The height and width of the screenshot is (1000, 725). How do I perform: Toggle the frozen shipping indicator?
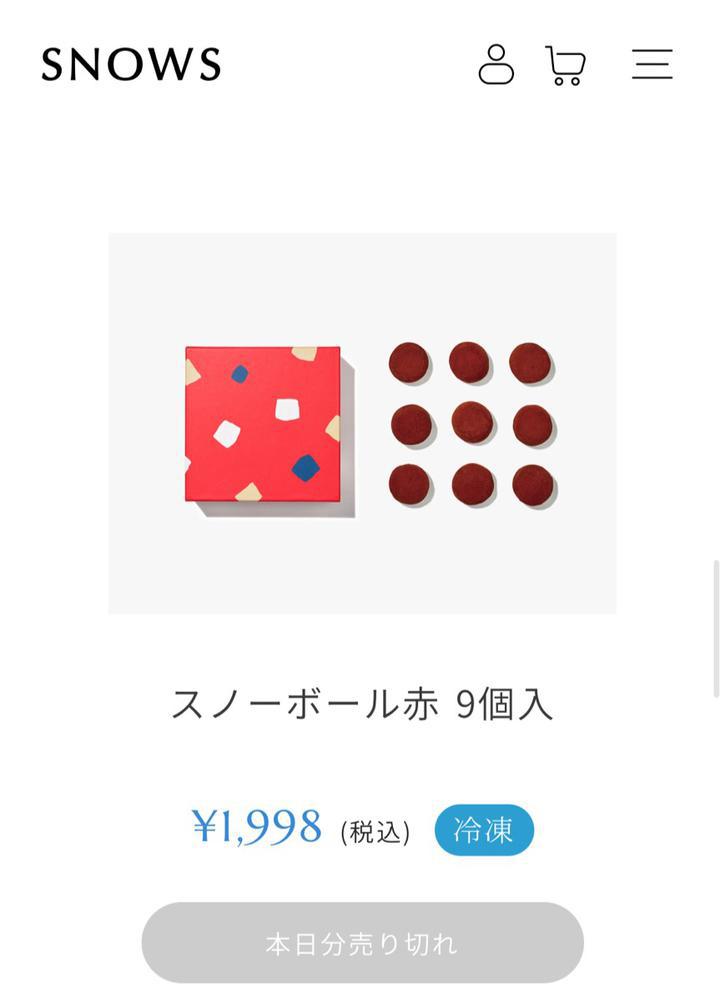coord(483,829)
